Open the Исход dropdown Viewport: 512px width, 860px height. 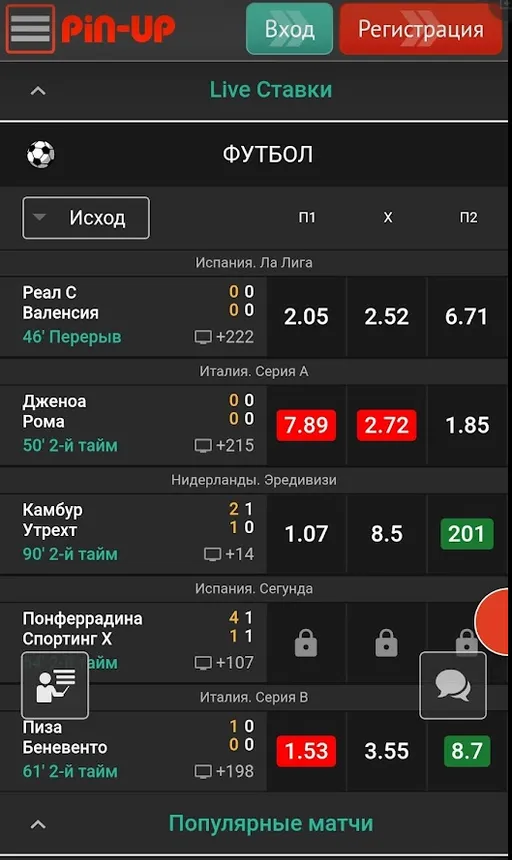pyautogui.click(x=86, y=218)
